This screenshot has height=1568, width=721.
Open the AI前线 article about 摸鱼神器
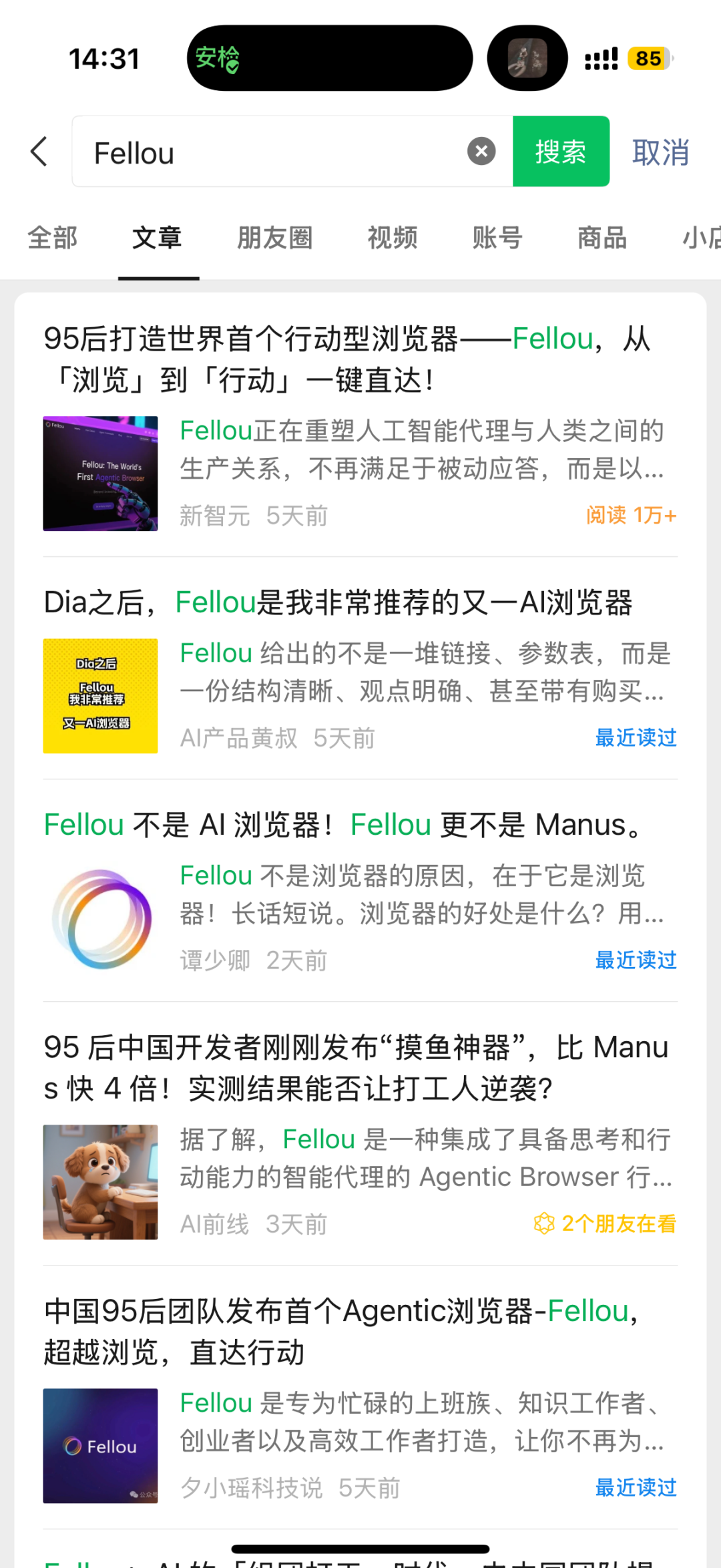click(x=355, y=1067)
